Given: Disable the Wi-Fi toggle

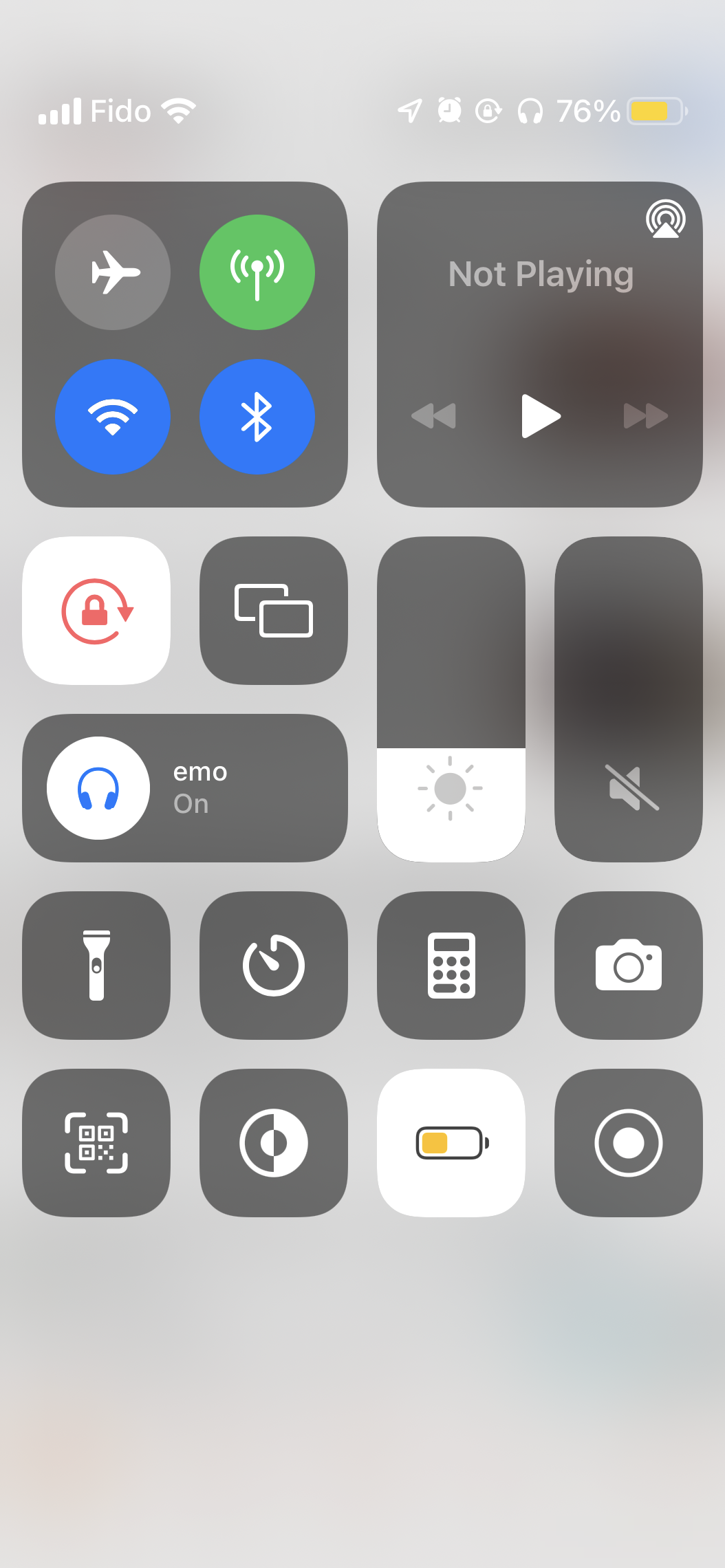Looking at the screenshot, I should (x=113, y=417).
